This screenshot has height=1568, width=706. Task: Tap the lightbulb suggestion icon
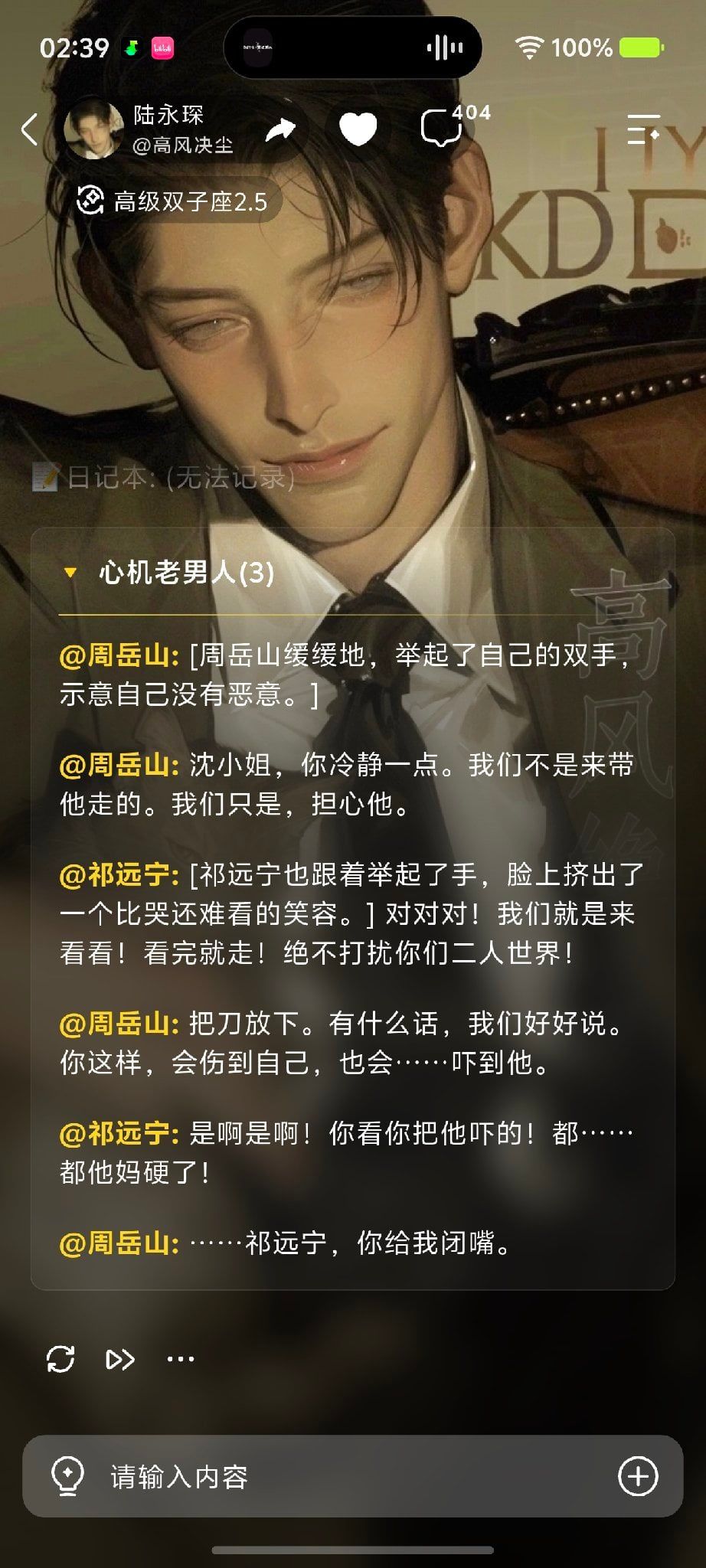pos(67,1475)
